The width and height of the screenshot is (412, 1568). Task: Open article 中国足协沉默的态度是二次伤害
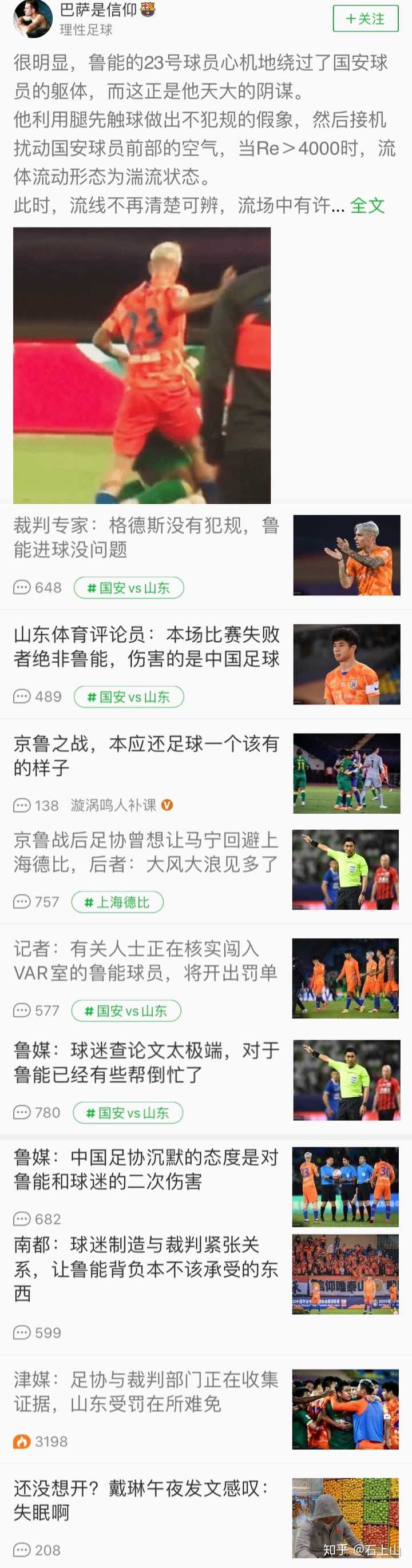146,1169
